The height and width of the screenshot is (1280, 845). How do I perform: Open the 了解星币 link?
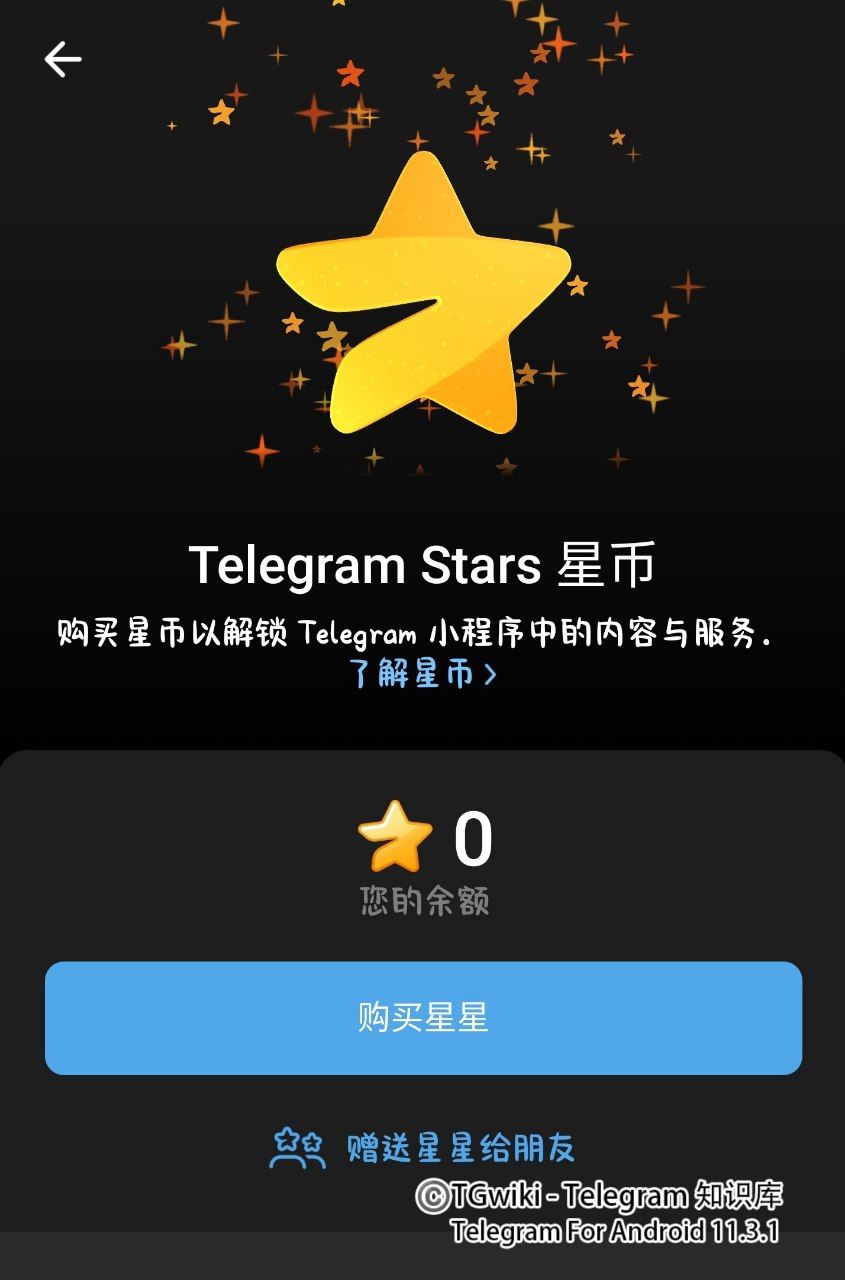click(x=422, y=674)
